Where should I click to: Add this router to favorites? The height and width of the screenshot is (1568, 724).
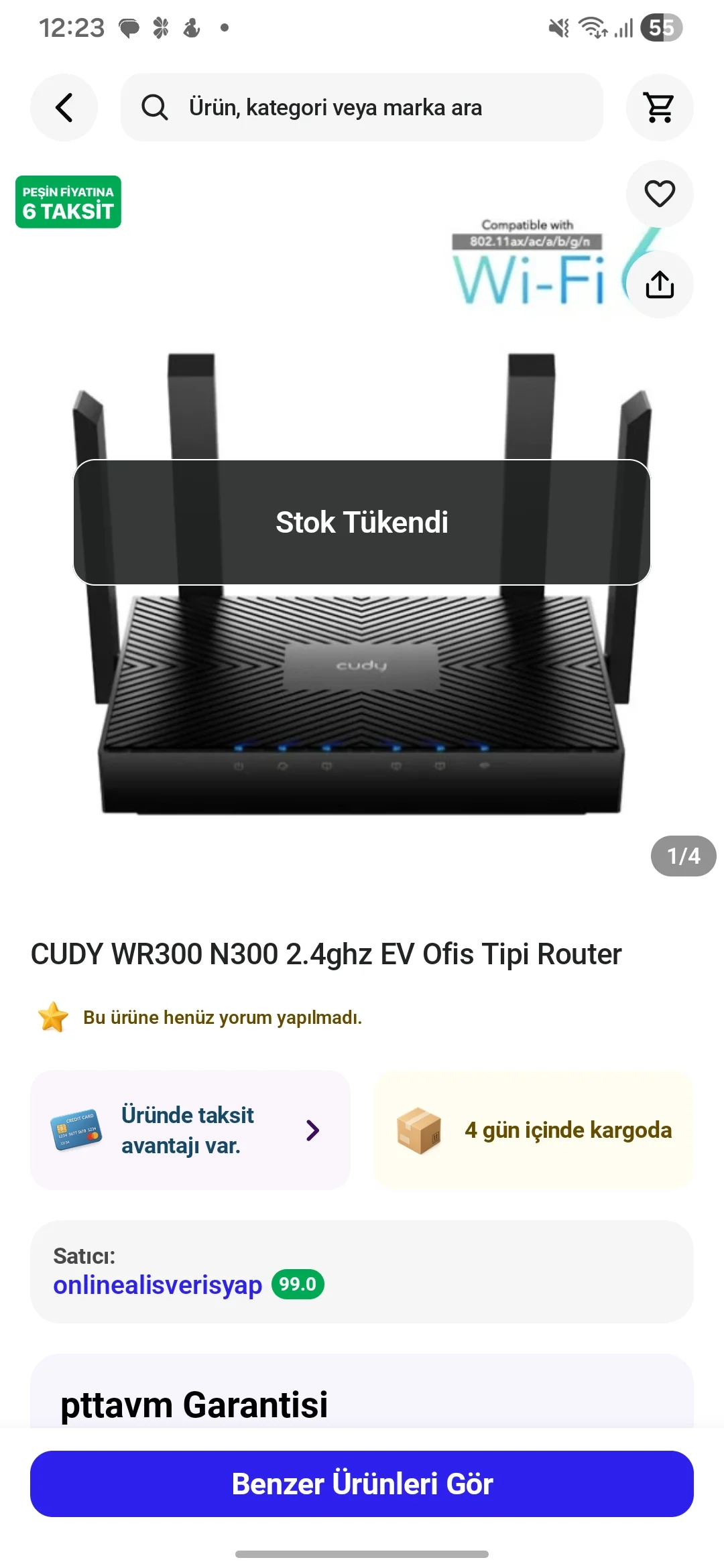[x=660, y=194]
